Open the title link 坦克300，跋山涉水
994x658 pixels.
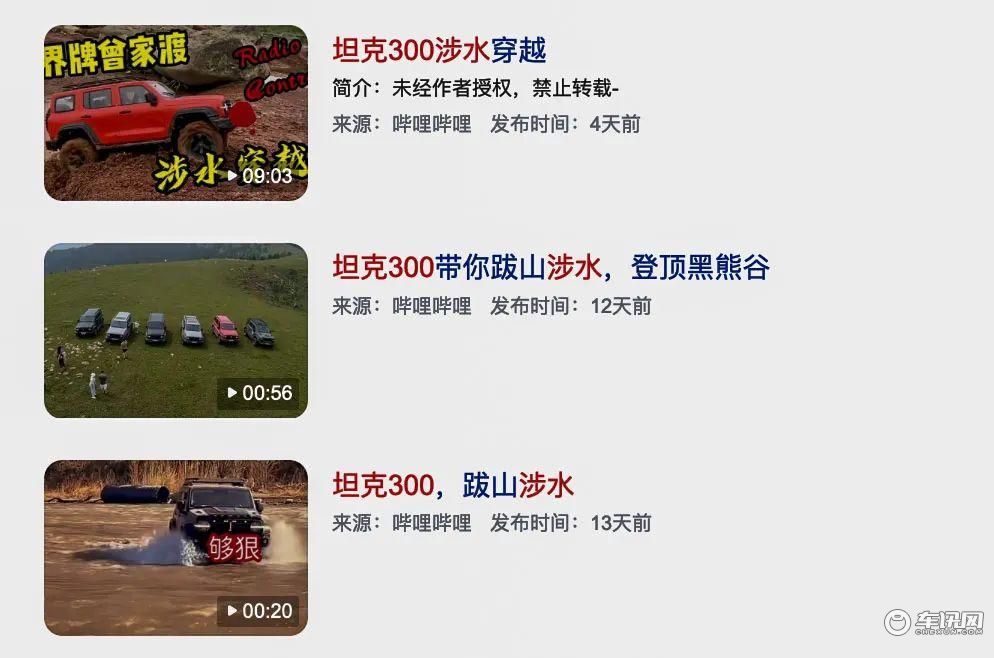453,486
